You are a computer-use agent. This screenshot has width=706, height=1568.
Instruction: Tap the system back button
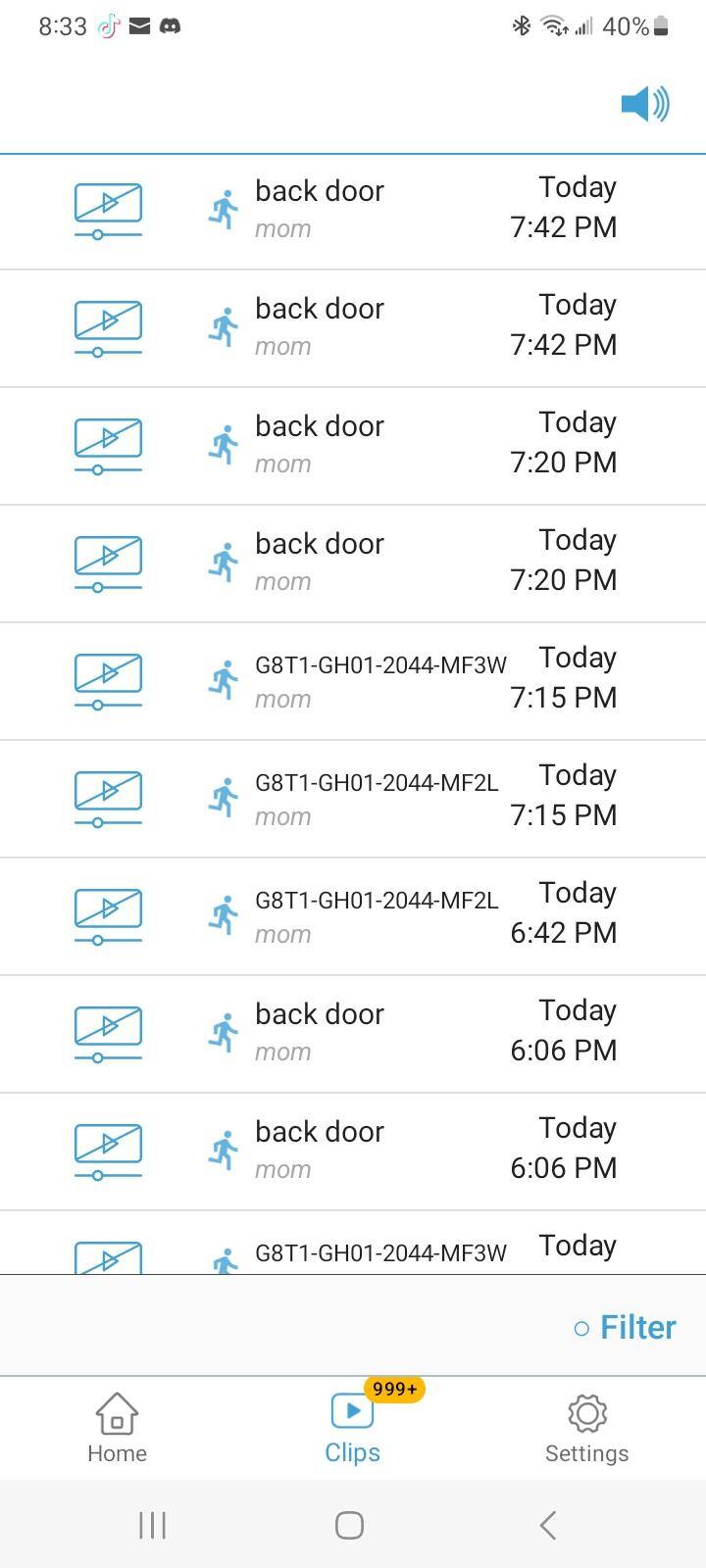tap(548, 1525)
